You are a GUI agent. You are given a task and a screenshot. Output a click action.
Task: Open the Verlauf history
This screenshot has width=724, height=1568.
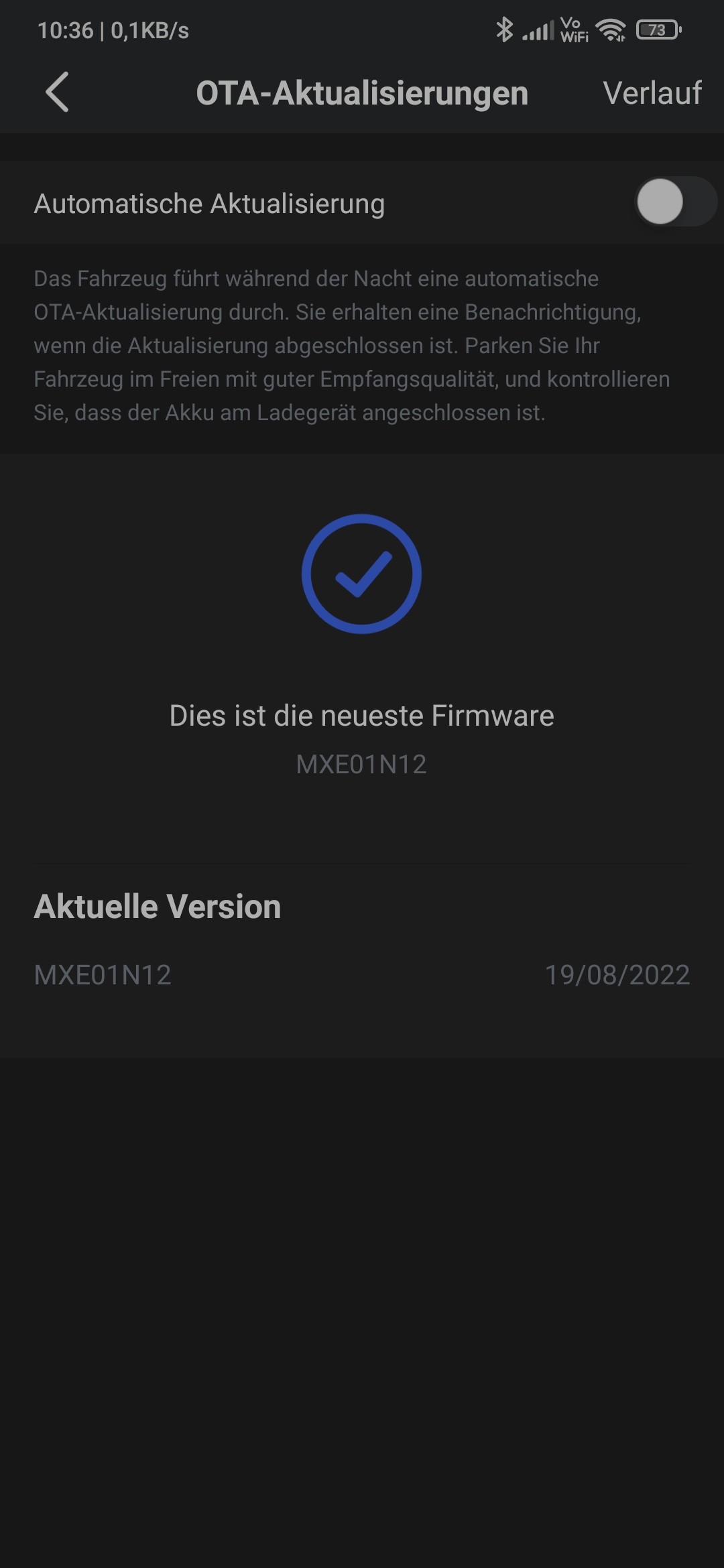click(652, 93)
